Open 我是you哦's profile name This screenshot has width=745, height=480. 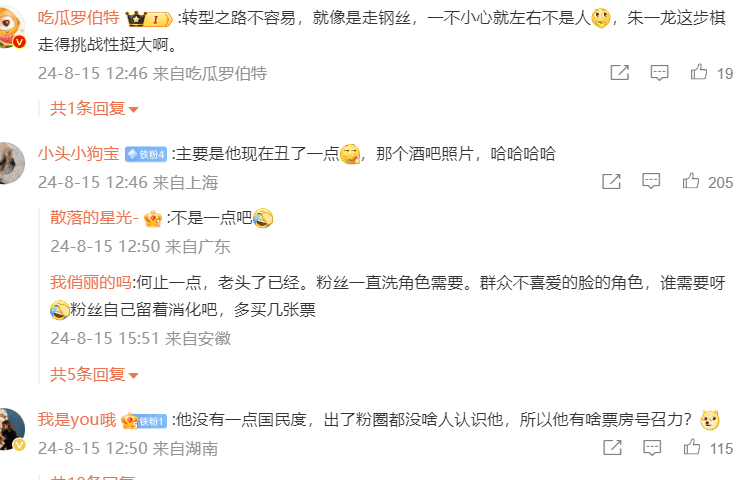pyautogui.click(x=77, y=420)
